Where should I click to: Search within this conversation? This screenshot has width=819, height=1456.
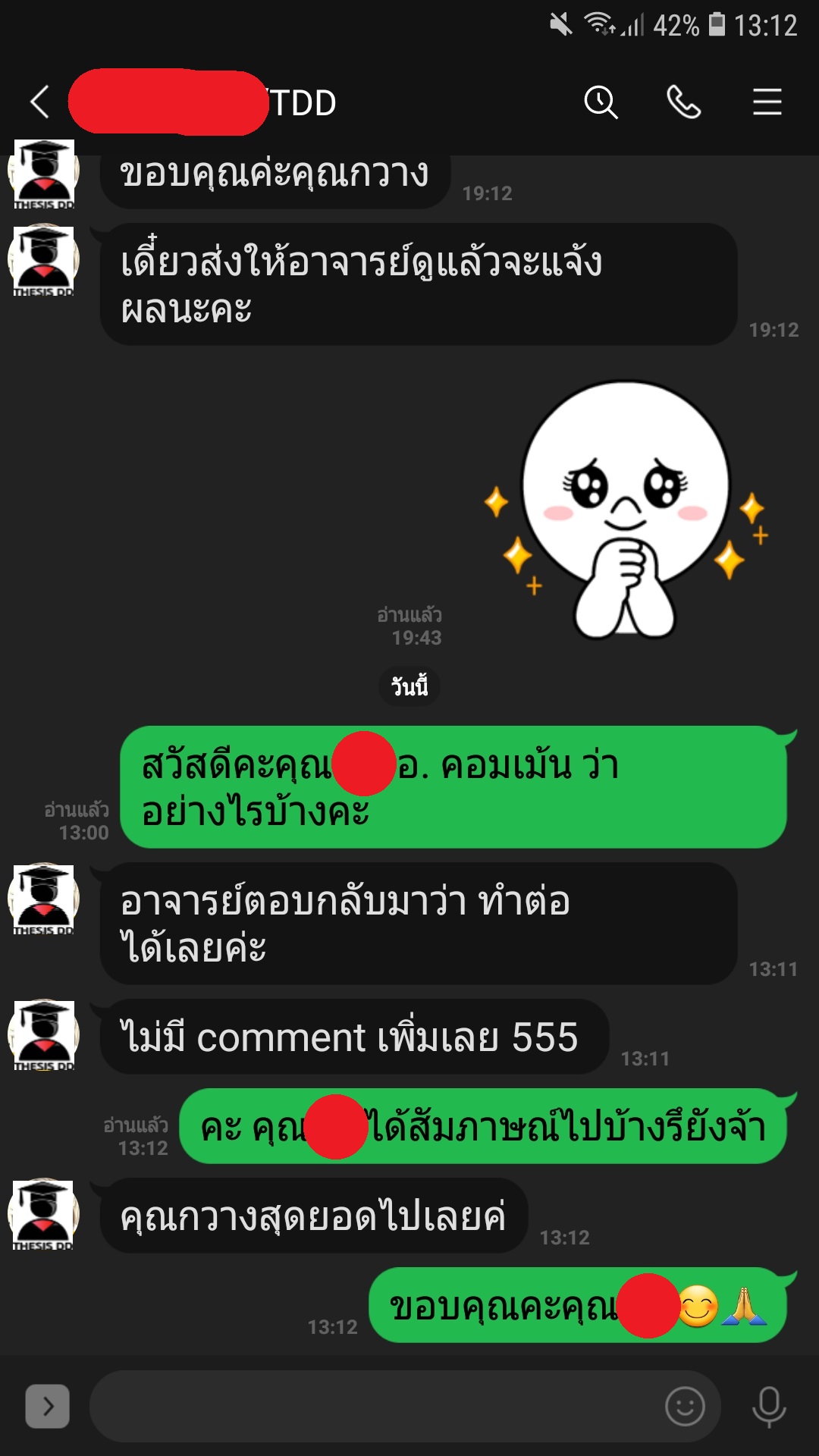(601, 102)
